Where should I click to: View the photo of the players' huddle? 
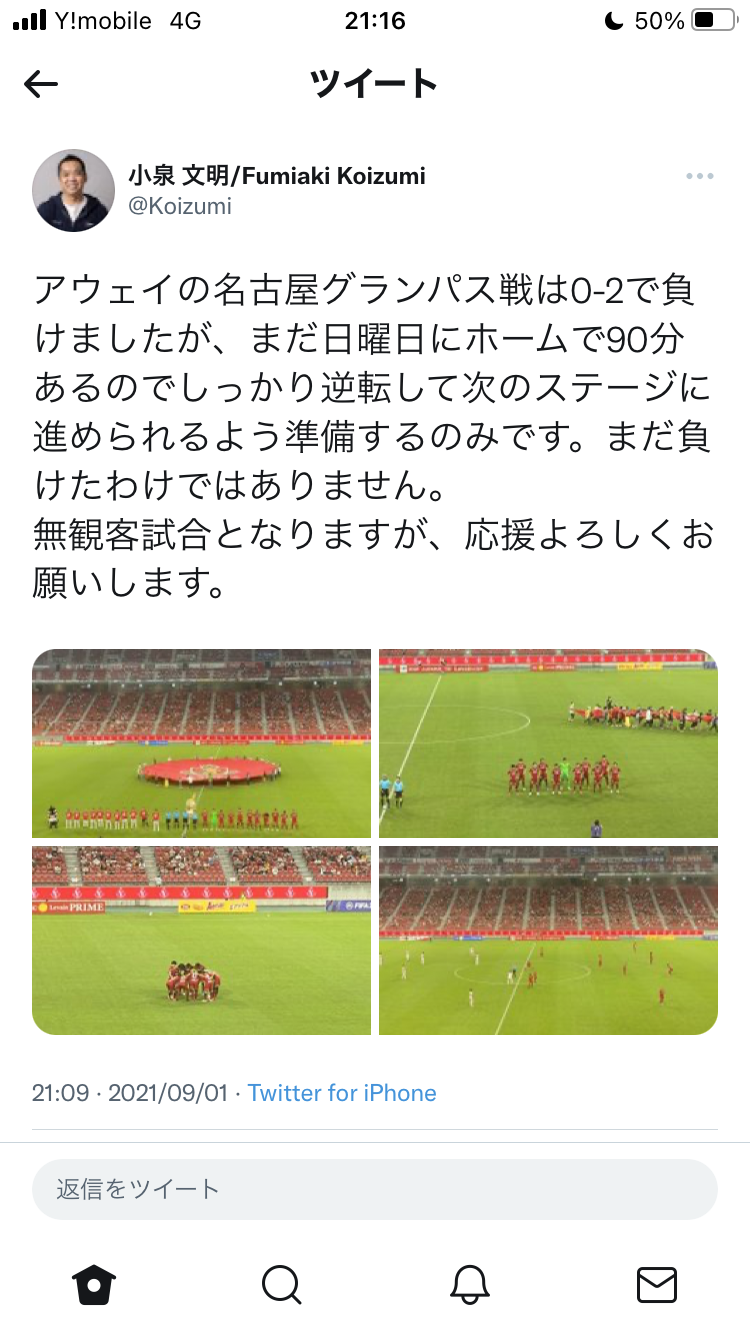pos(201,940)
